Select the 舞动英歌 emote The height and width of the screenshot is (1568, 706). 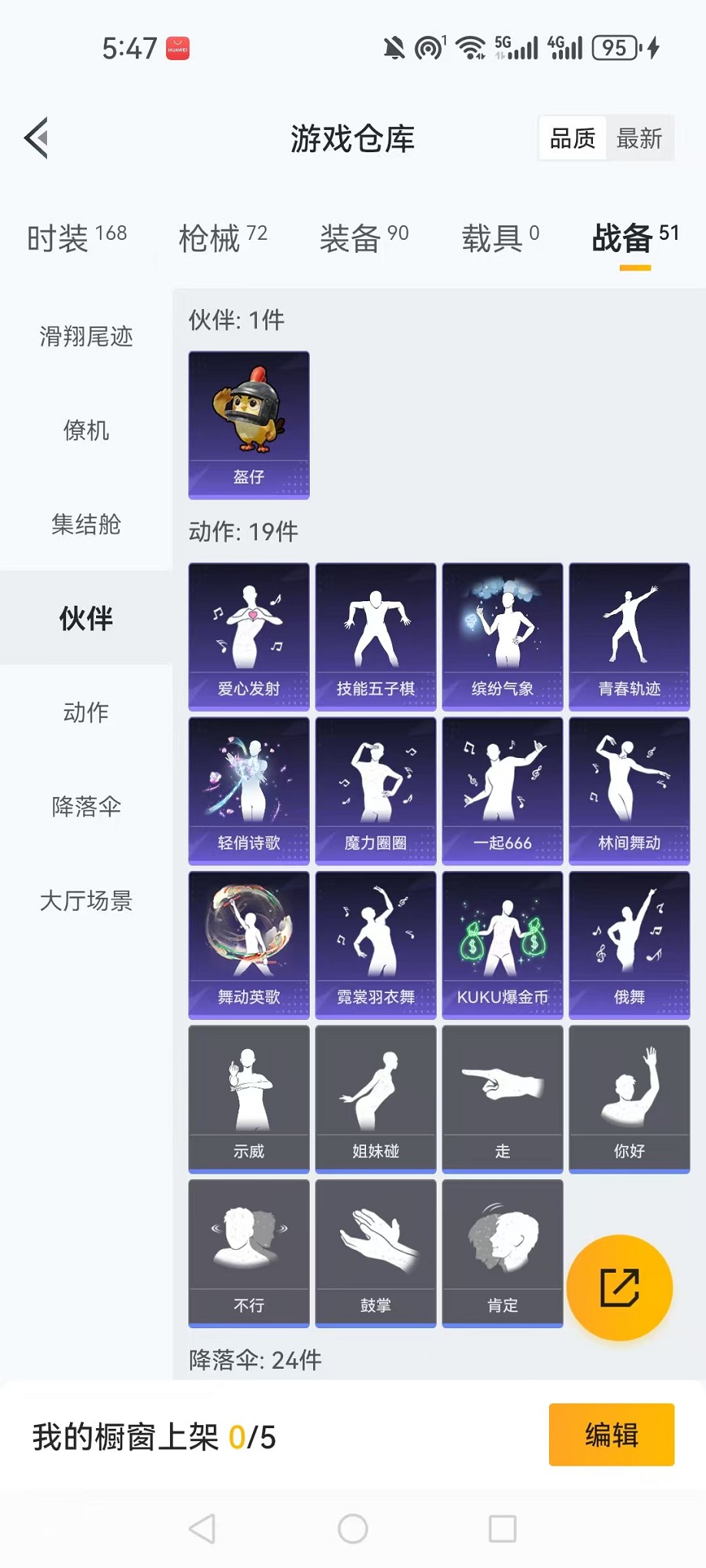(x=249, y=944)
